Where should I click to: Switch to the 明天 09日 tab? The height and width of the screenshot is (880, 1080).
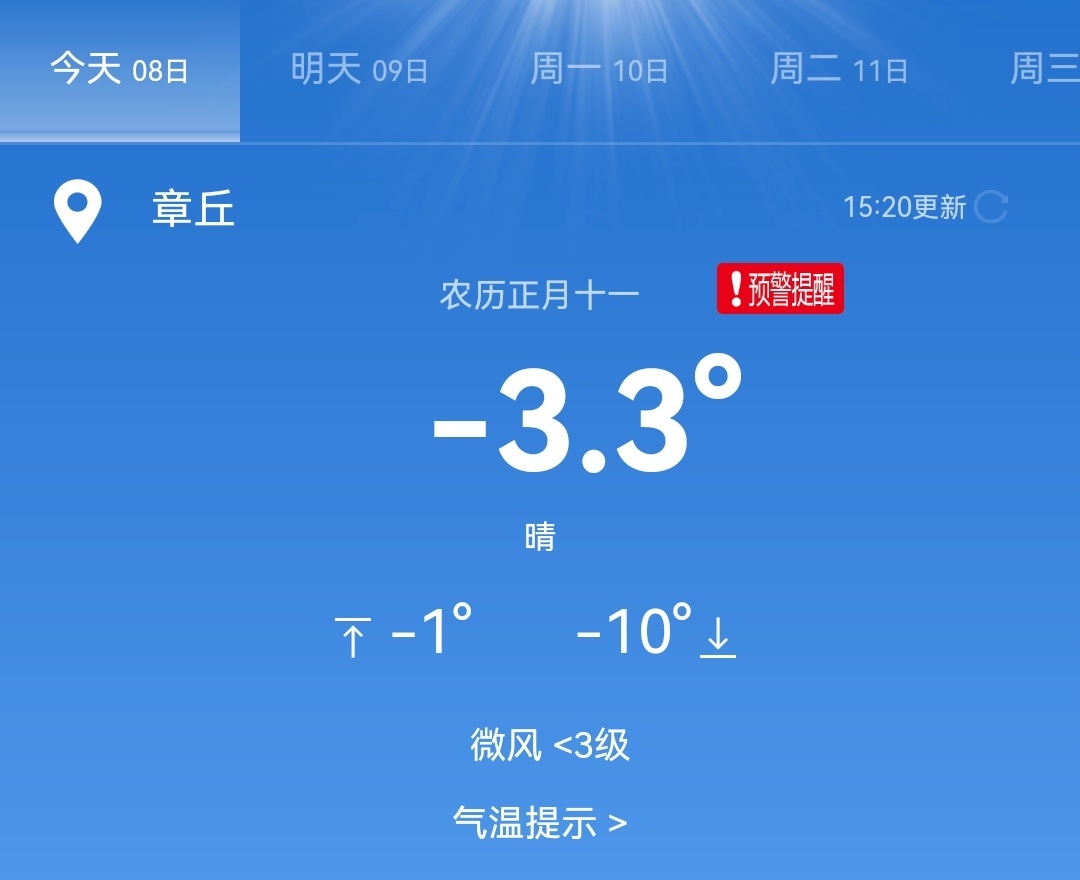click(x=359, y=70)
